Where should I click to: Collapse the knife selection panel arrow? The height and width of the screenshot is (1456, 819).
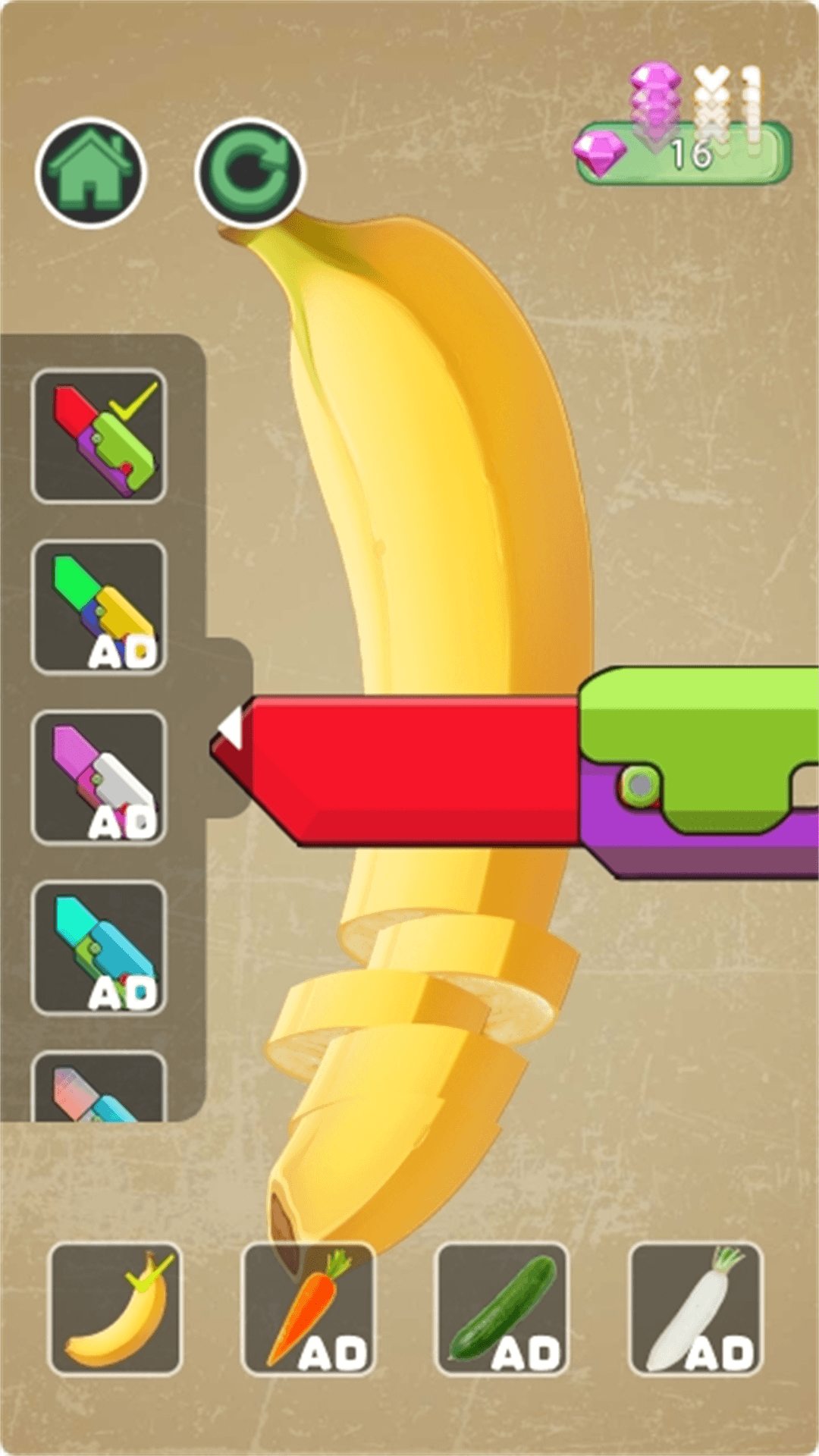[x=230, y=728]
